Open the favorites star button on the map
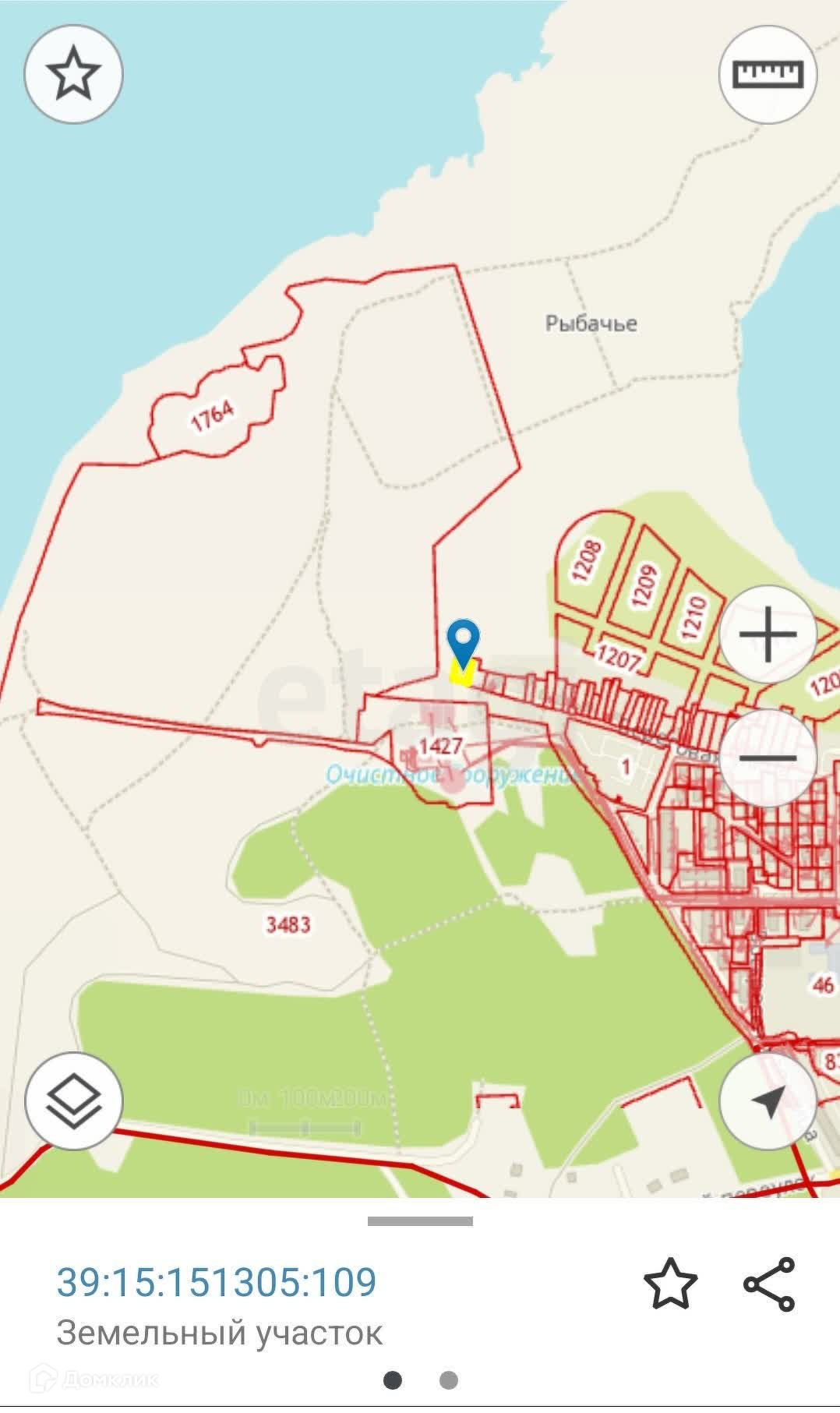This screenshot has height=1413, width=840. tap(73, 73)
